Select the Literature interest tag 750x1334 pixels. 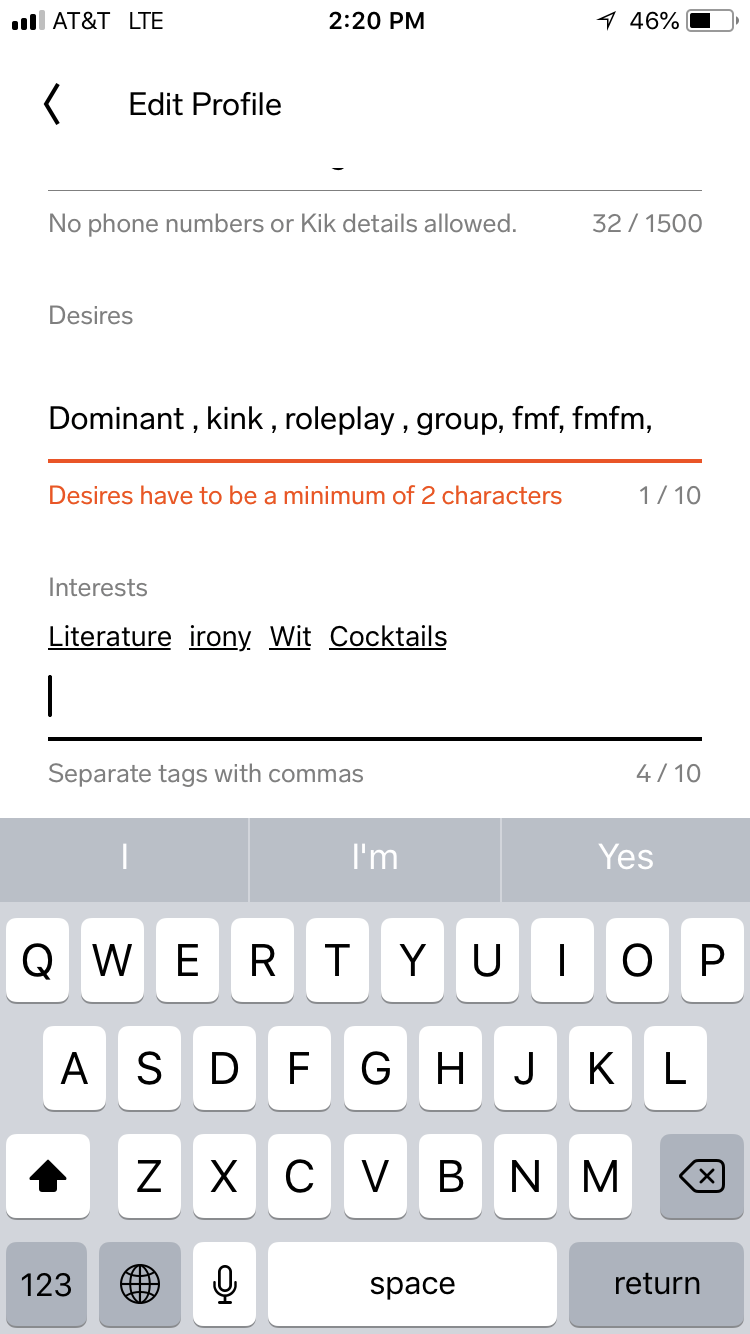click(110, 637)
